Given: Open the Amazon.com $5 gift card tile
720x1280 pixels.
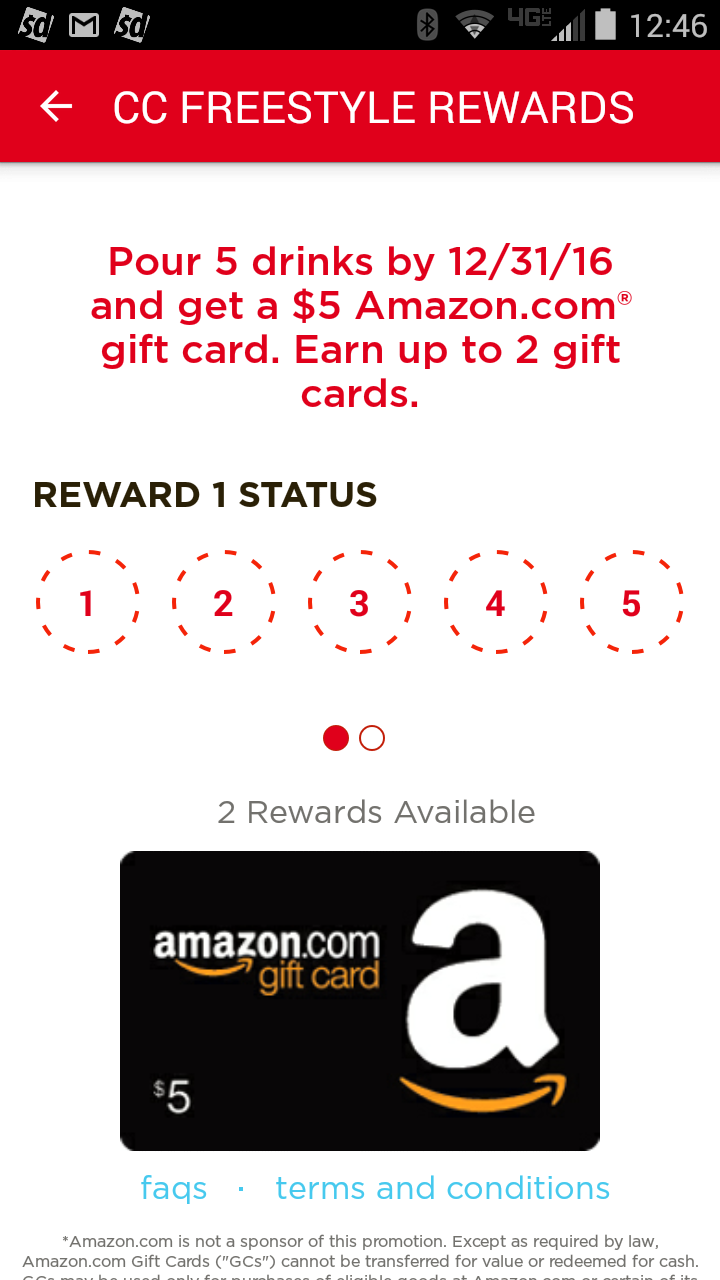Looking at the screenshot, I should point(360,1001).
